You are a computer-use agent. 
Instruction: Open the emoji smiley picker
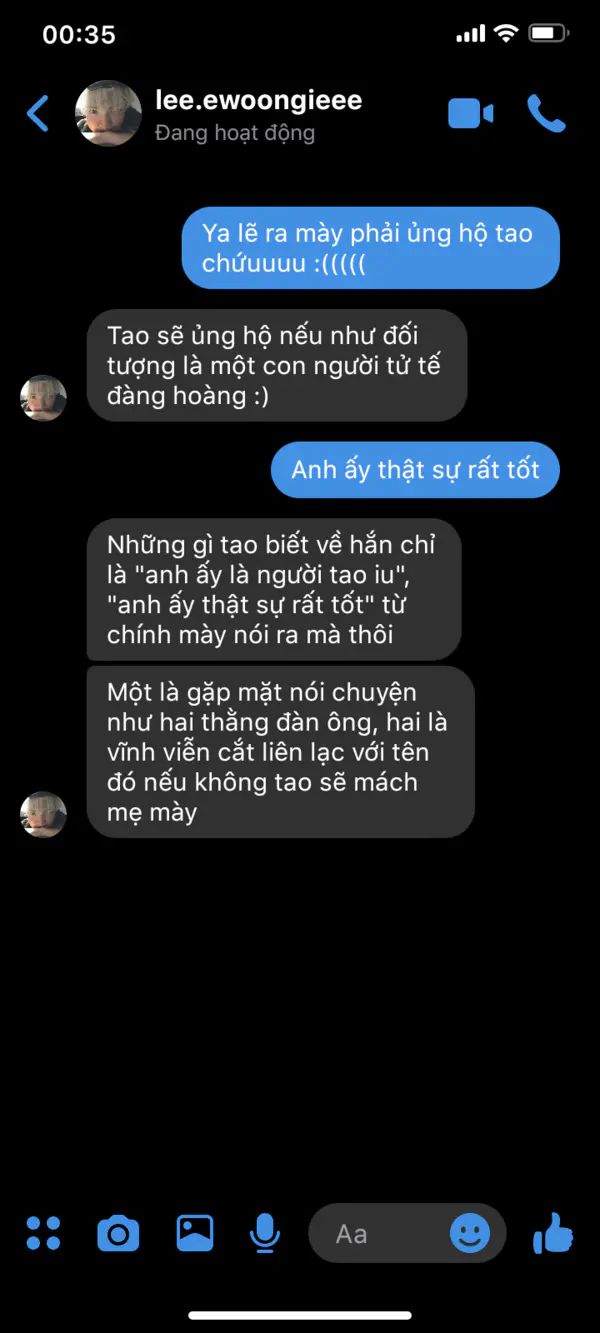pyautogui.click(x=470, y=1233)
